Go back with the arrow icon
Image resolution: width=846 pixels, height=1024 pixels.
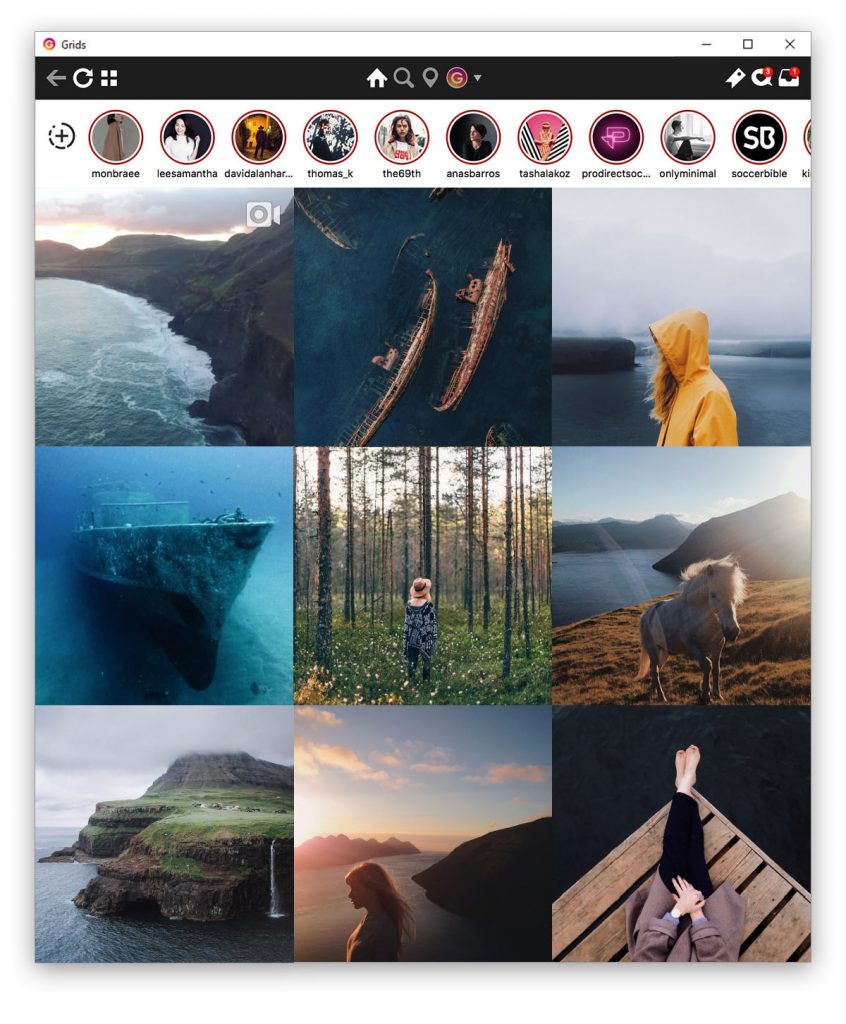coord(56,78)
